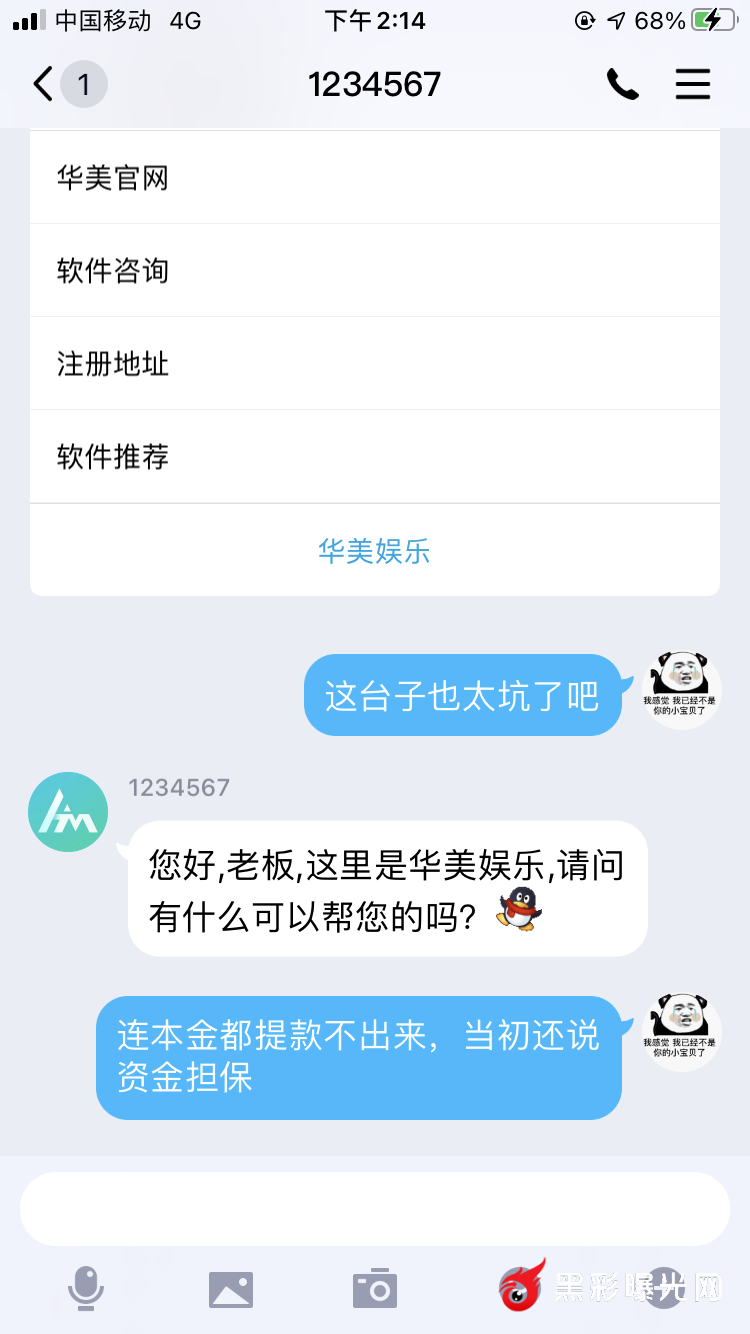Screen dimensions: 750x1334
Task: Attach a photo from the gallery
Action: pos(231,1289)
